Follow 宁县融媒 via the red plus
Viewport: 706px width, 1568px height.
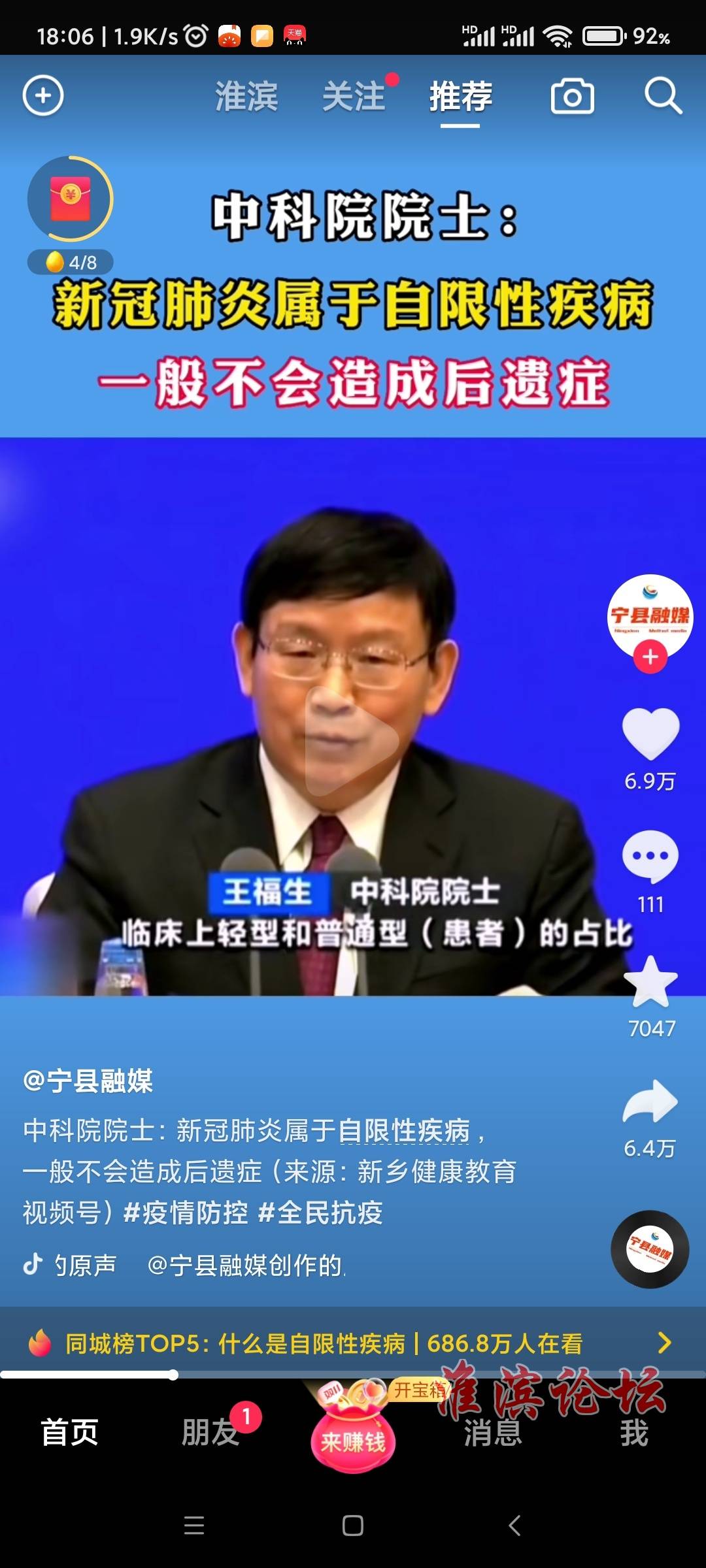[650, 657]
